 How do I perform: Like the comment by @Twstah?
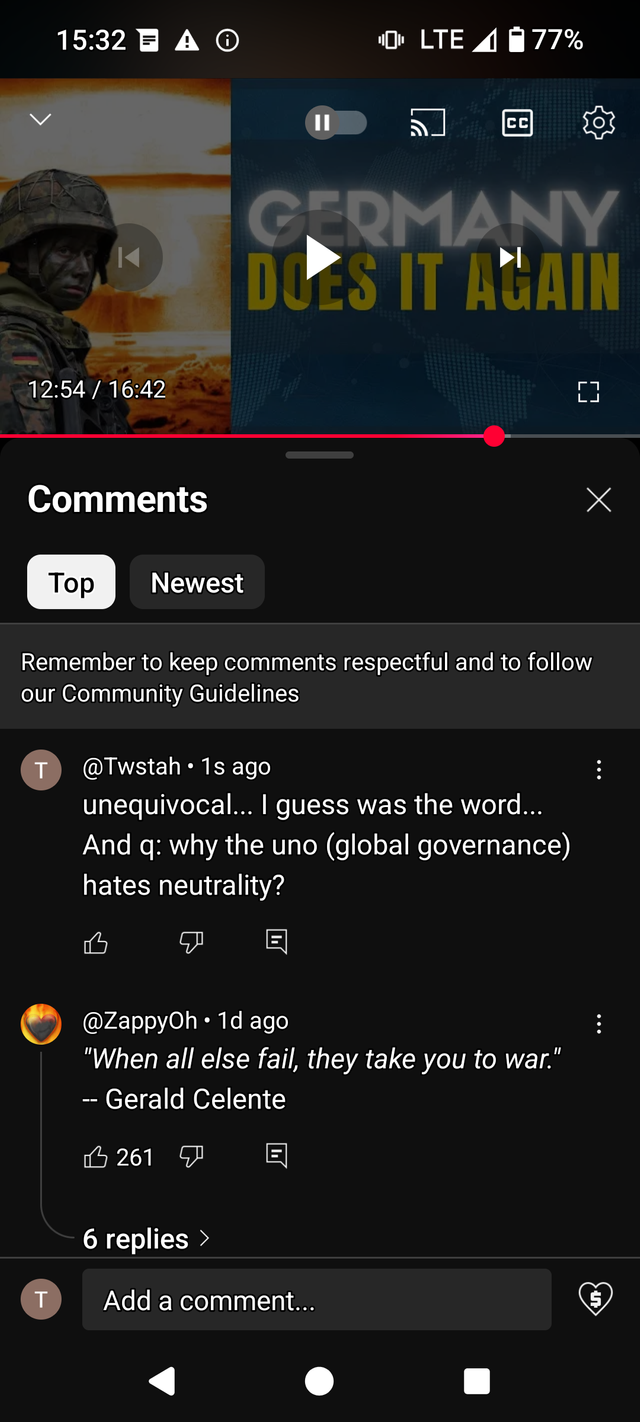[x=96, y=942]
